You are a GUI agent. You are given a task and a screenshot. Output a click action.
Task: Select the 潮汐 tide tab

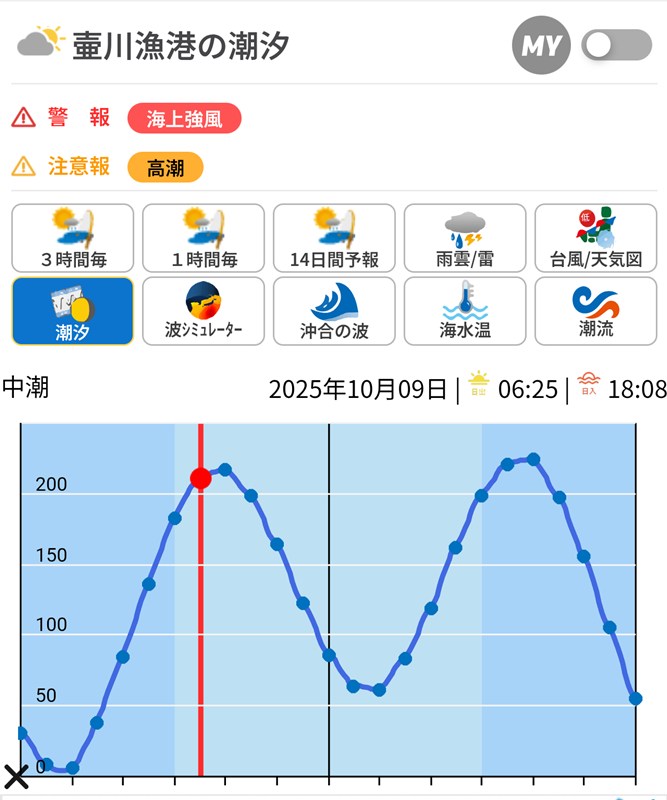pos(72,311)
